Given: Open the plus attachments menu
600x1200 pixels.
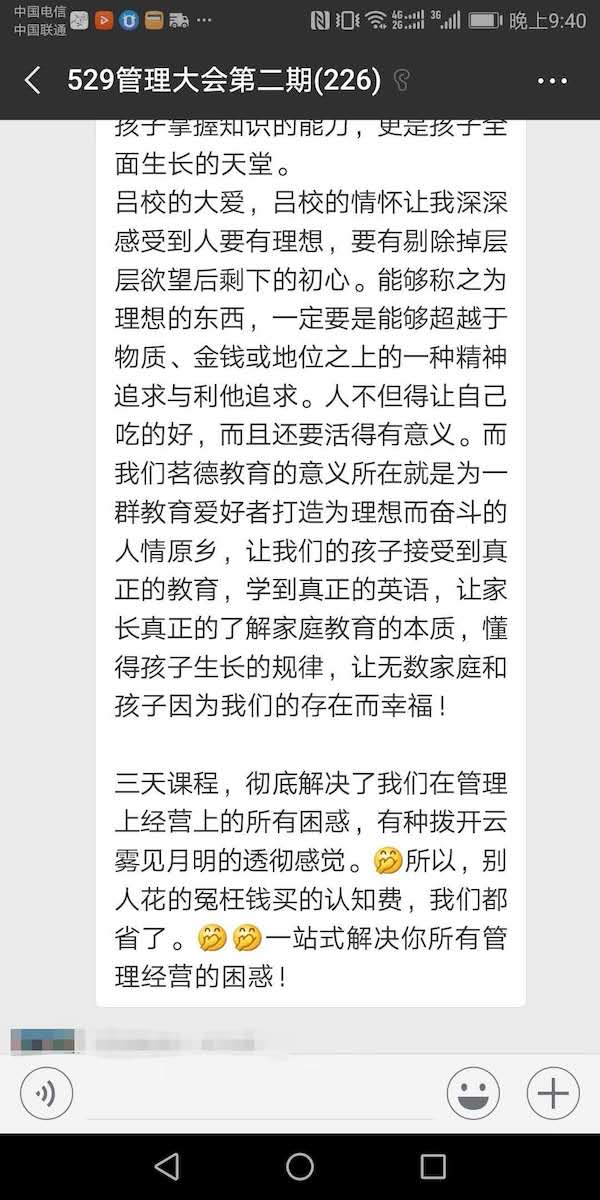Looking at the screenshot, I should click(552, 1093).
